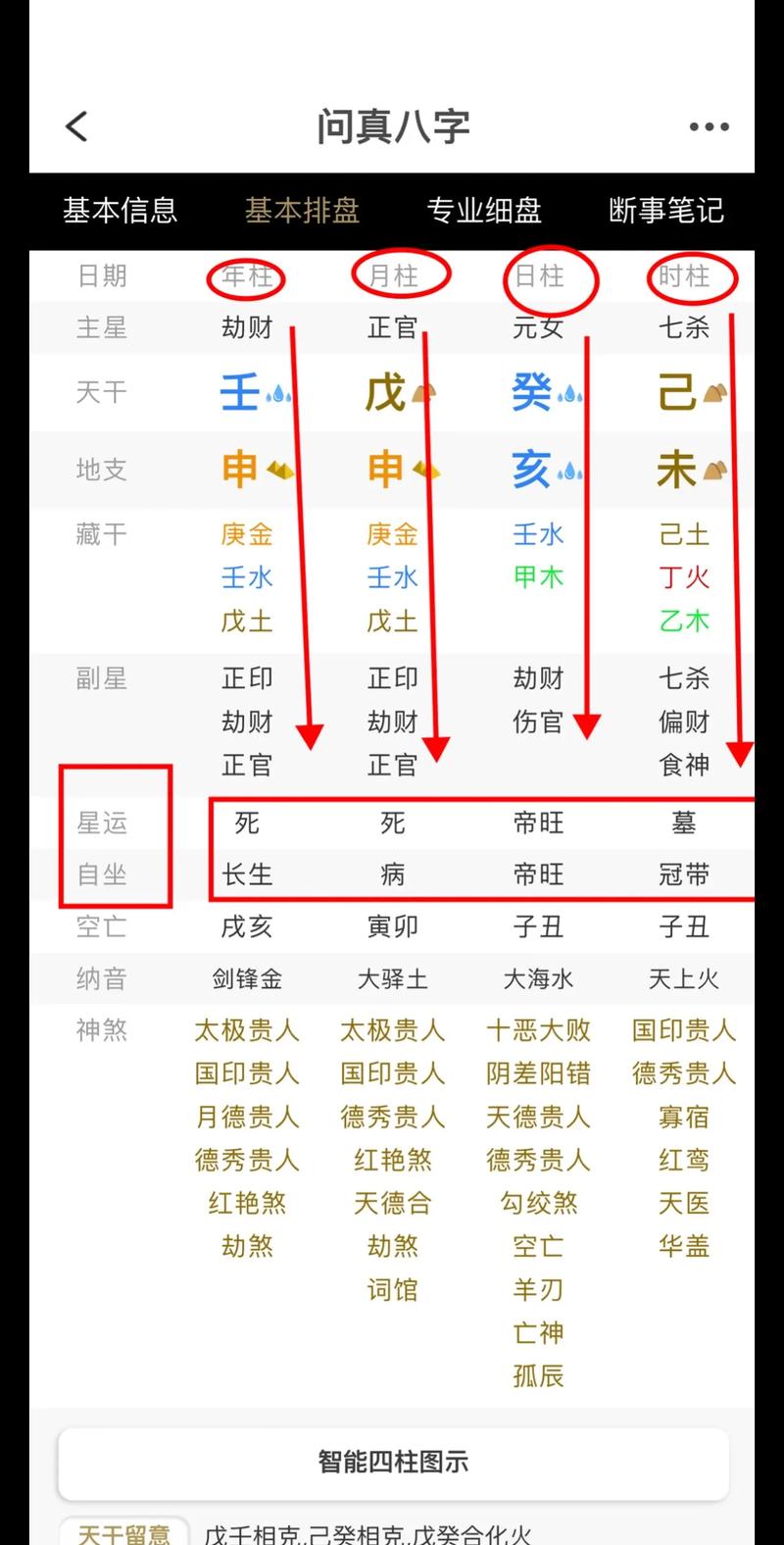Screen dimensions: 784x1545
Task: Switch to the 断事笔记 tab
Action: pos(665,211)
